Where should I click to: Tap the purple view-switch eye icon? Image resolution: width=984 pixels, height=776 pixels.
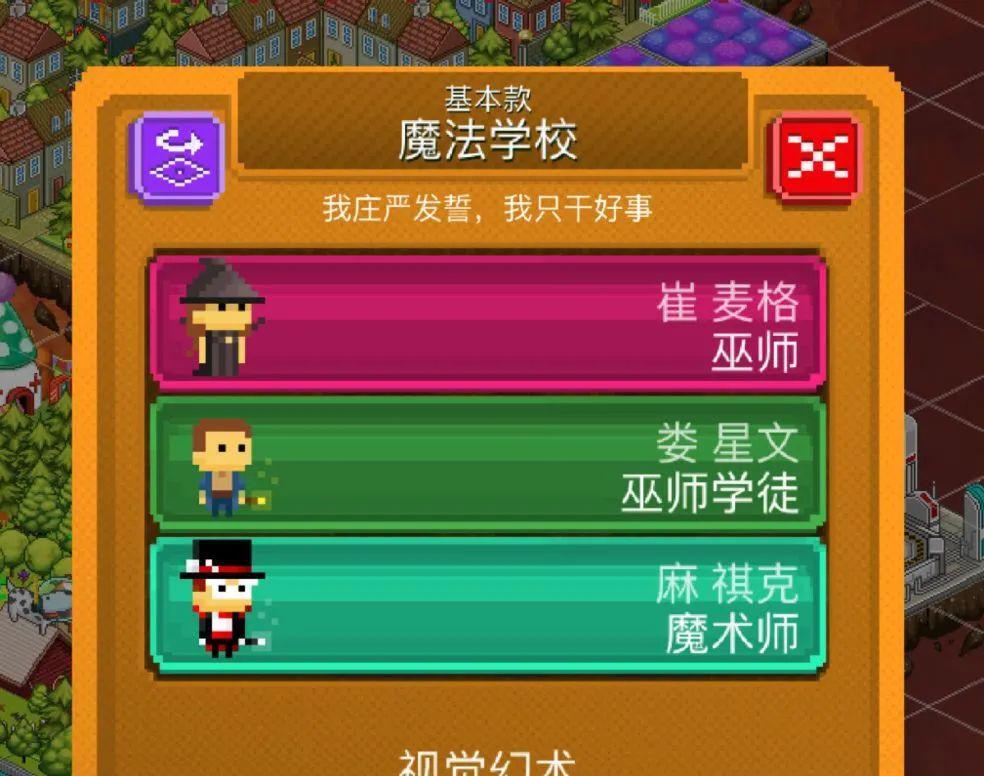pos(179,157)
